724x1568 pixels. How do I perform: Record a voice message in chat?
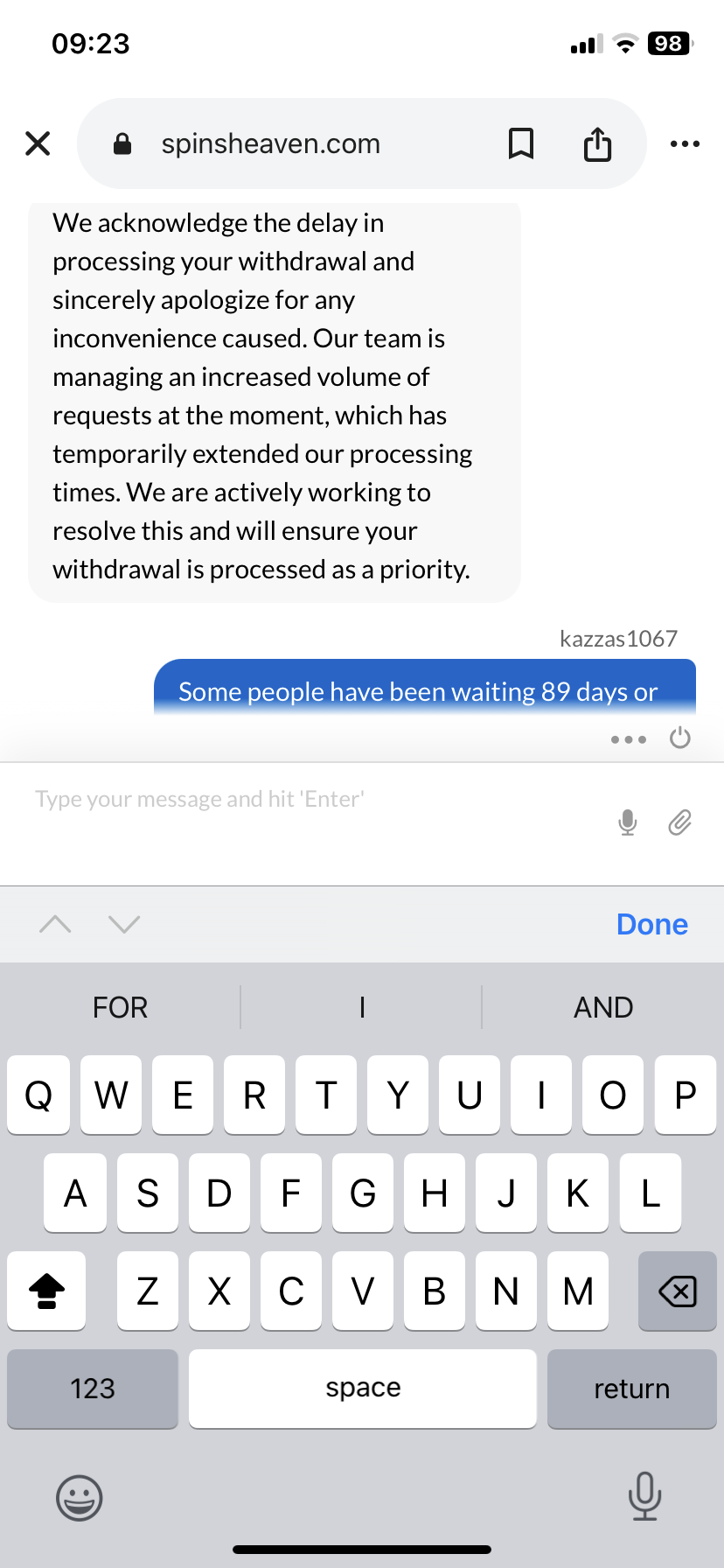[627, 822]
